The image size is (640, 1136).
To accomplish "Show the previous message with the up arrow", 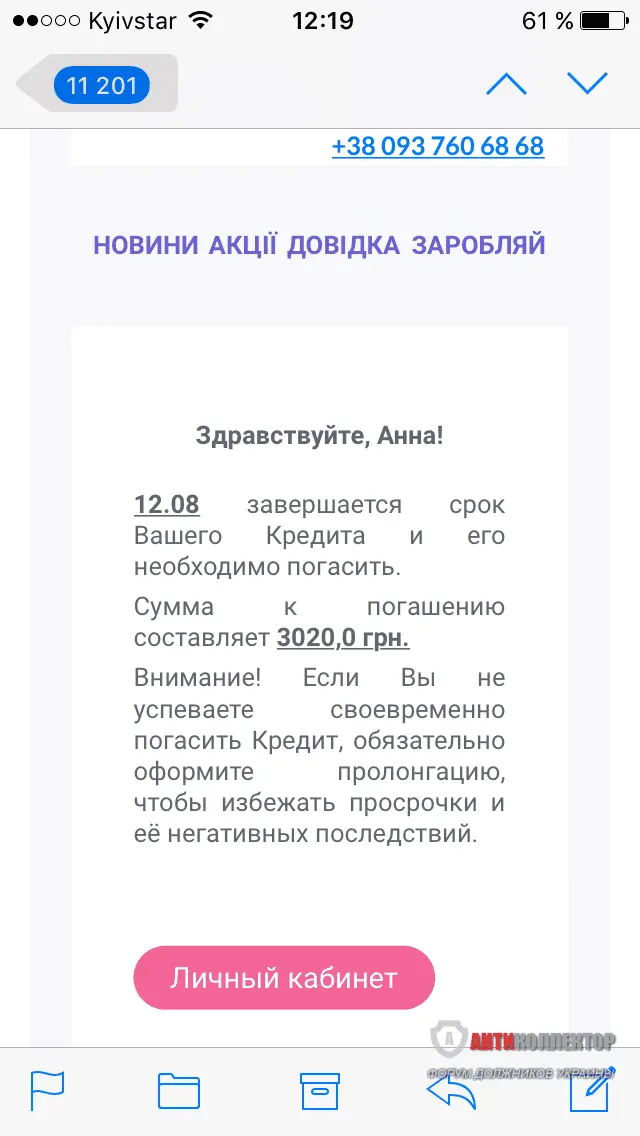I will 506,84.
